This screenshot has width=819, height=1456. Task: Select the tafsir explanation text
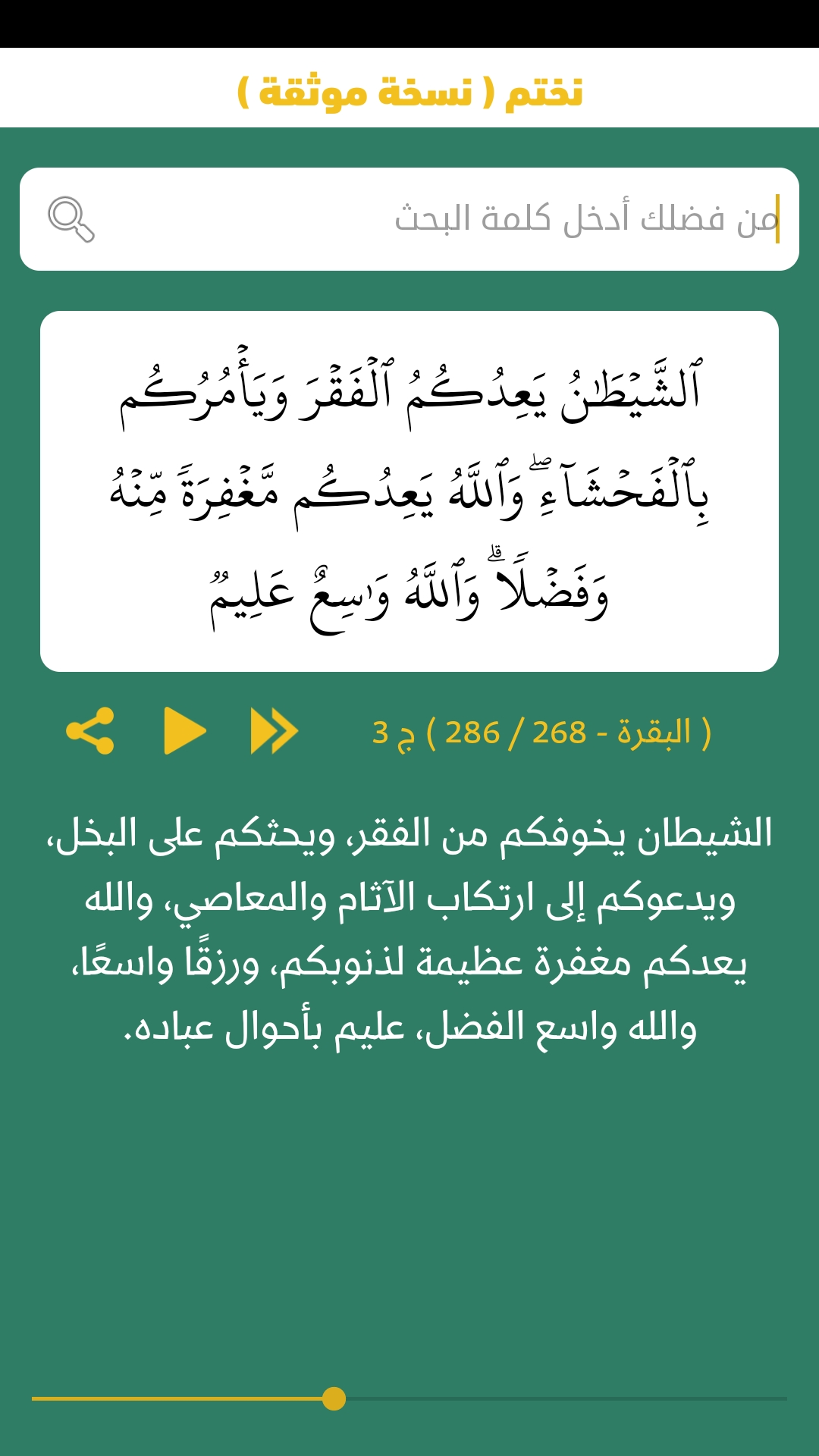[409, 933]
